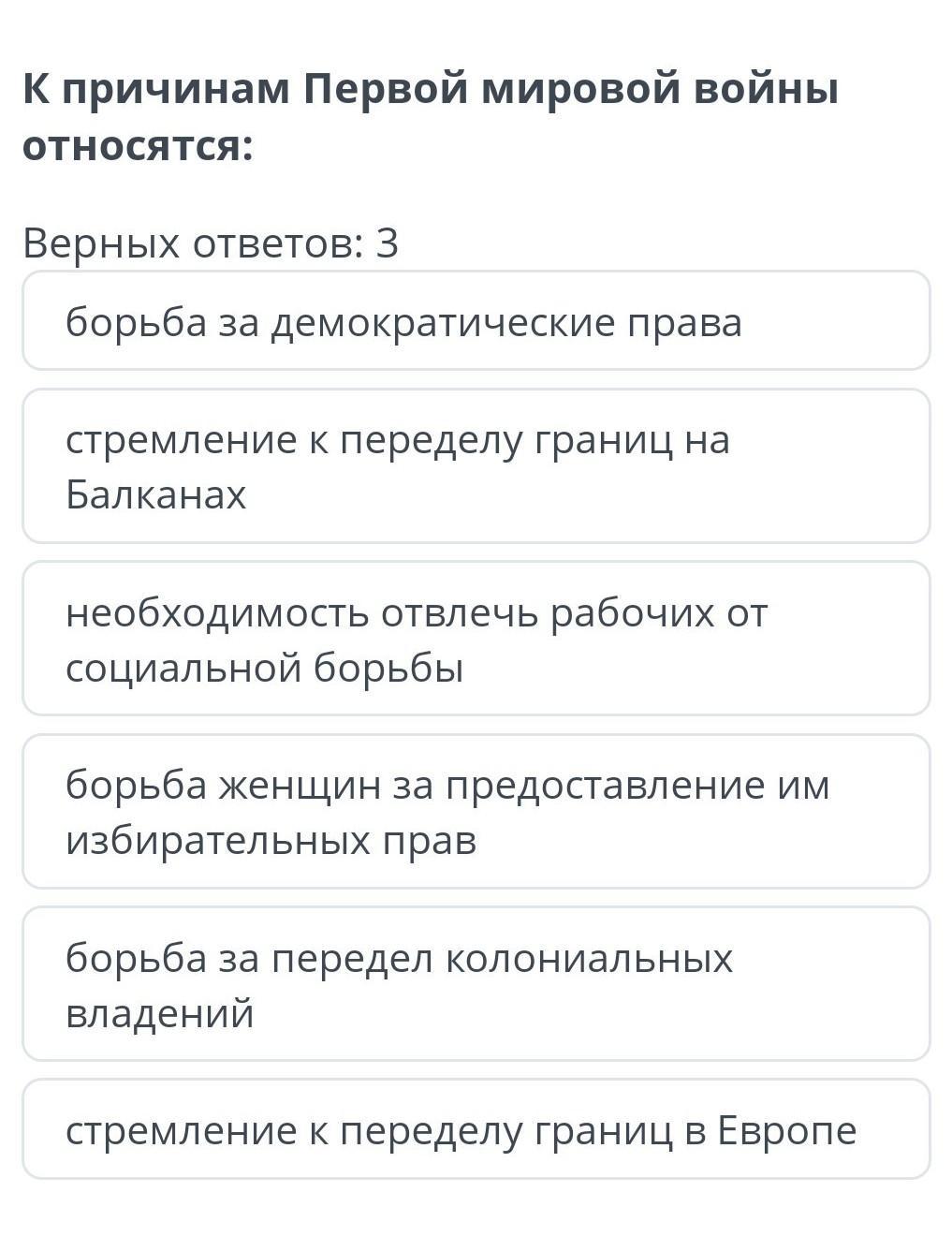
Task: Select answer 'борьба за демократические права'
Action: coord(476,321)
